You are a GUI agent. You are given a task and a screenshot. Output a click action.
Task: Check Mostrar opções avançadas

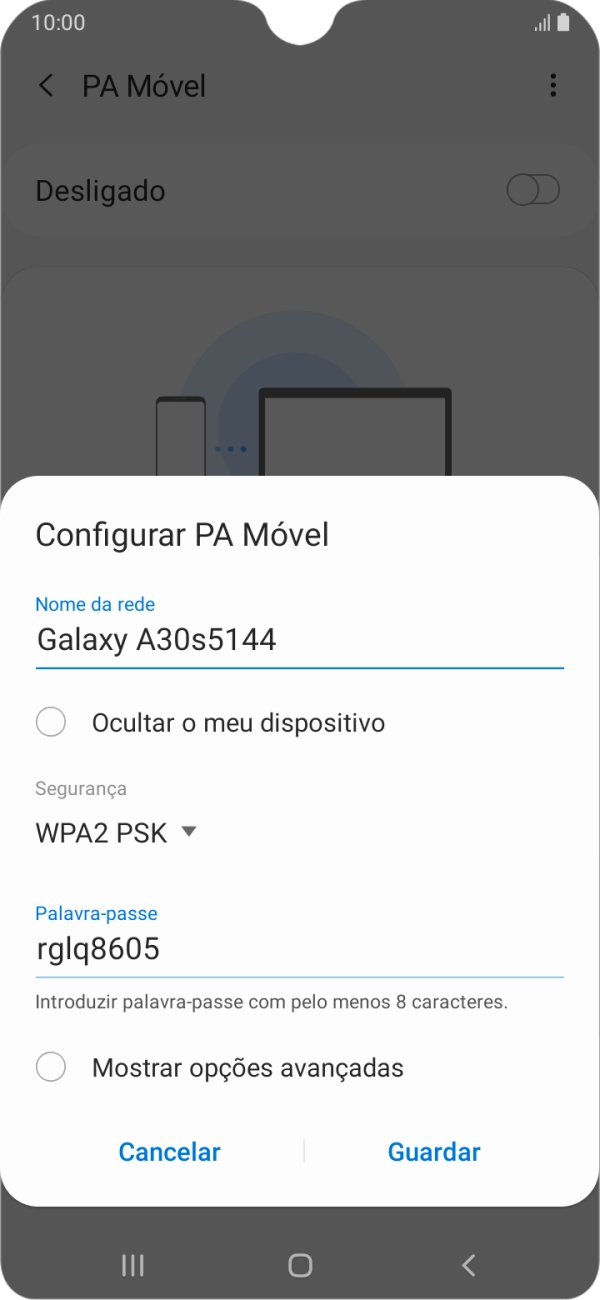(x=51, y=1068)
